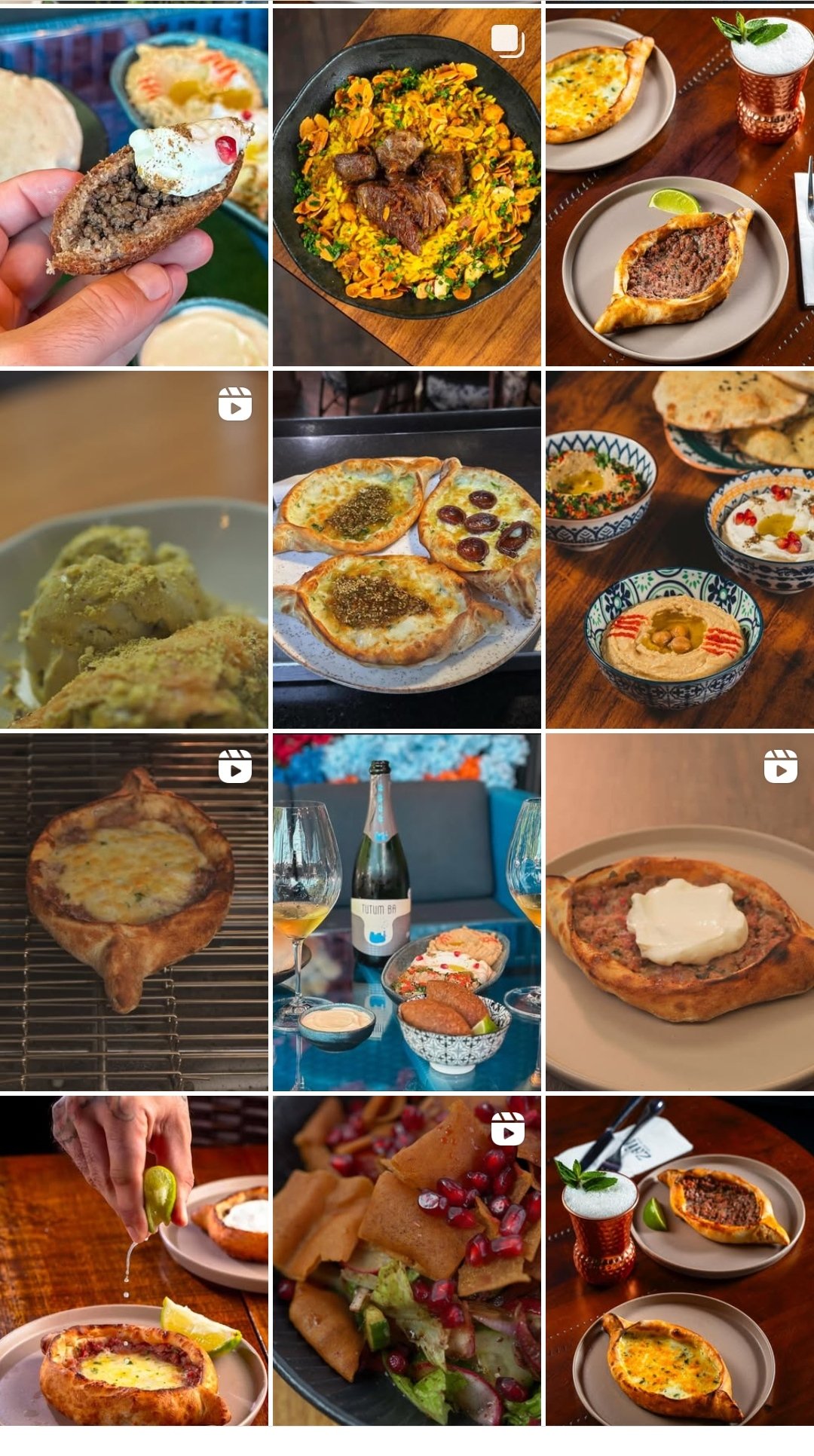This screenshot has width=814, height=1456.
Task: Open the post with the cheese boat bread in front
Action: click(680, 1260)
